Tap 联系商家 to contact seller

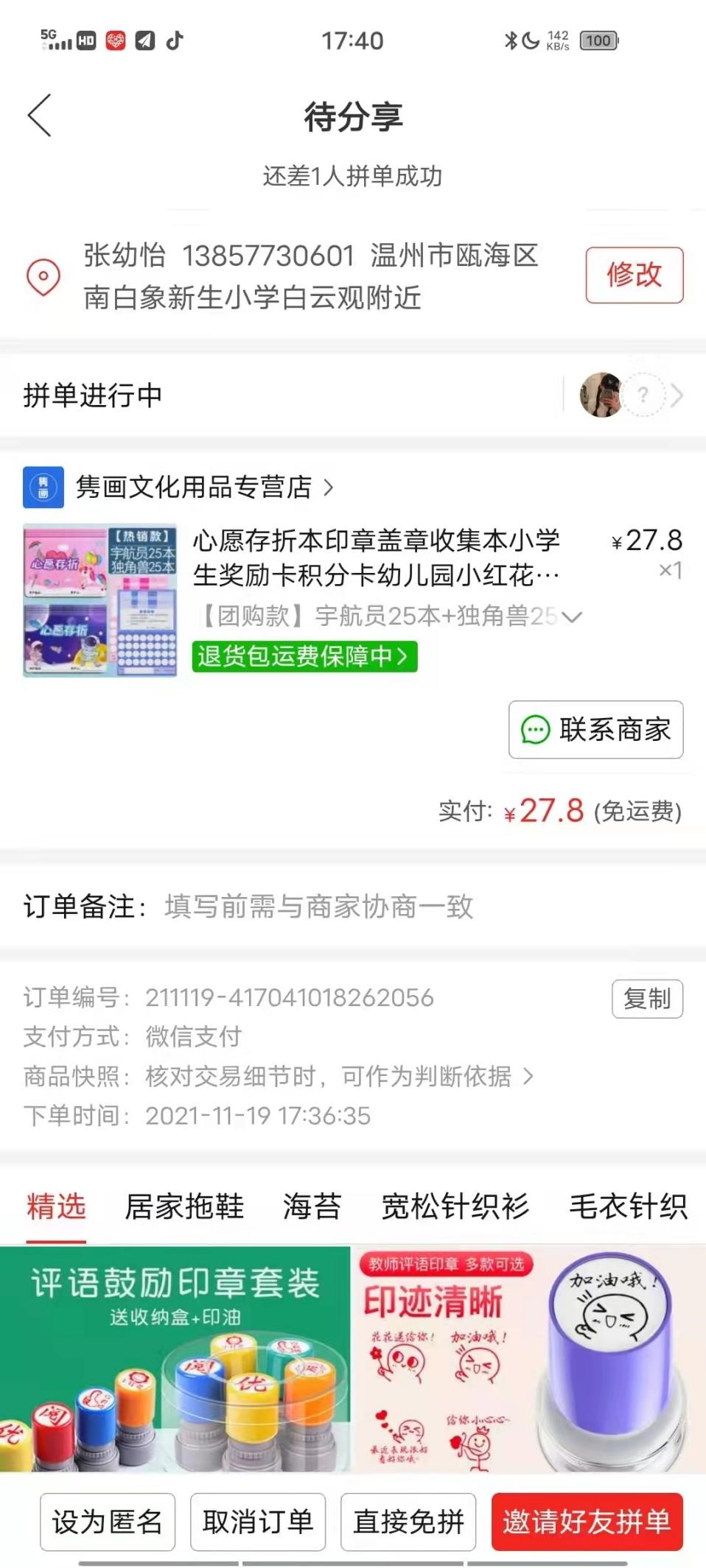coord(595,730)
